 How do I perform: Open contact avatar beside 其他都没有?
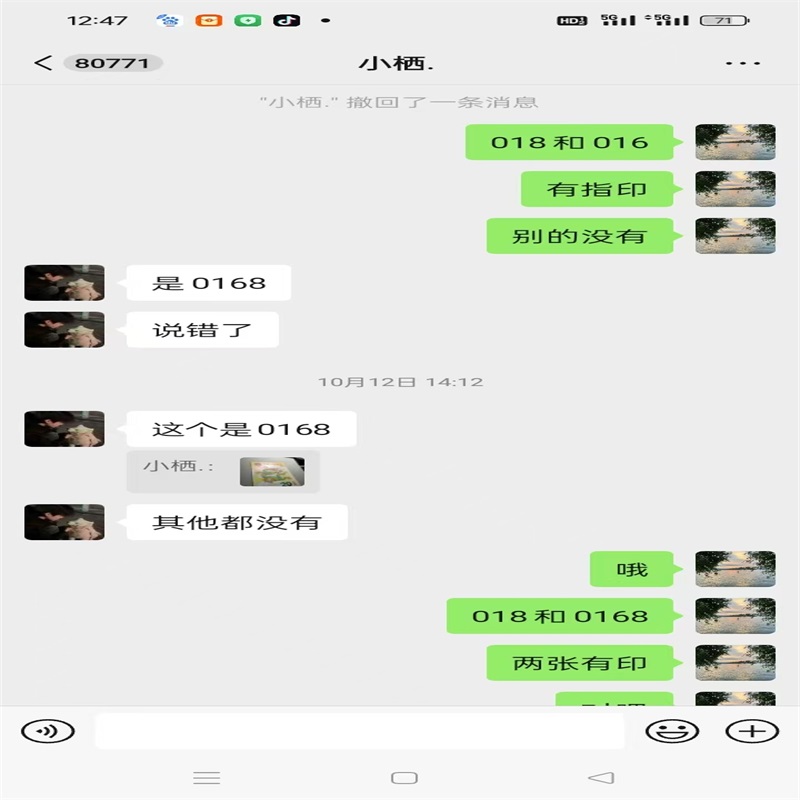tap(64, 522)
